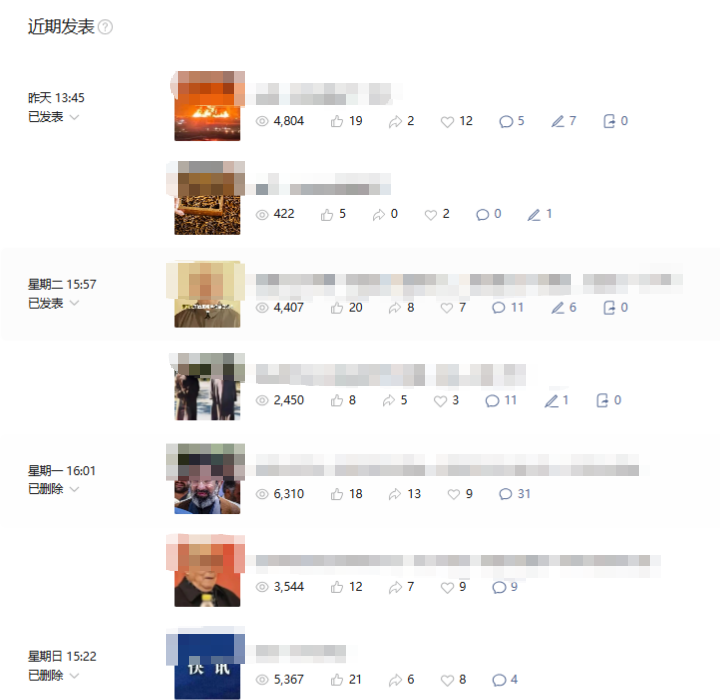The height and width of the screenshot is (700, 720).
Task: Open the article thumbnail with 4,804 views
Action: [207, 108]
